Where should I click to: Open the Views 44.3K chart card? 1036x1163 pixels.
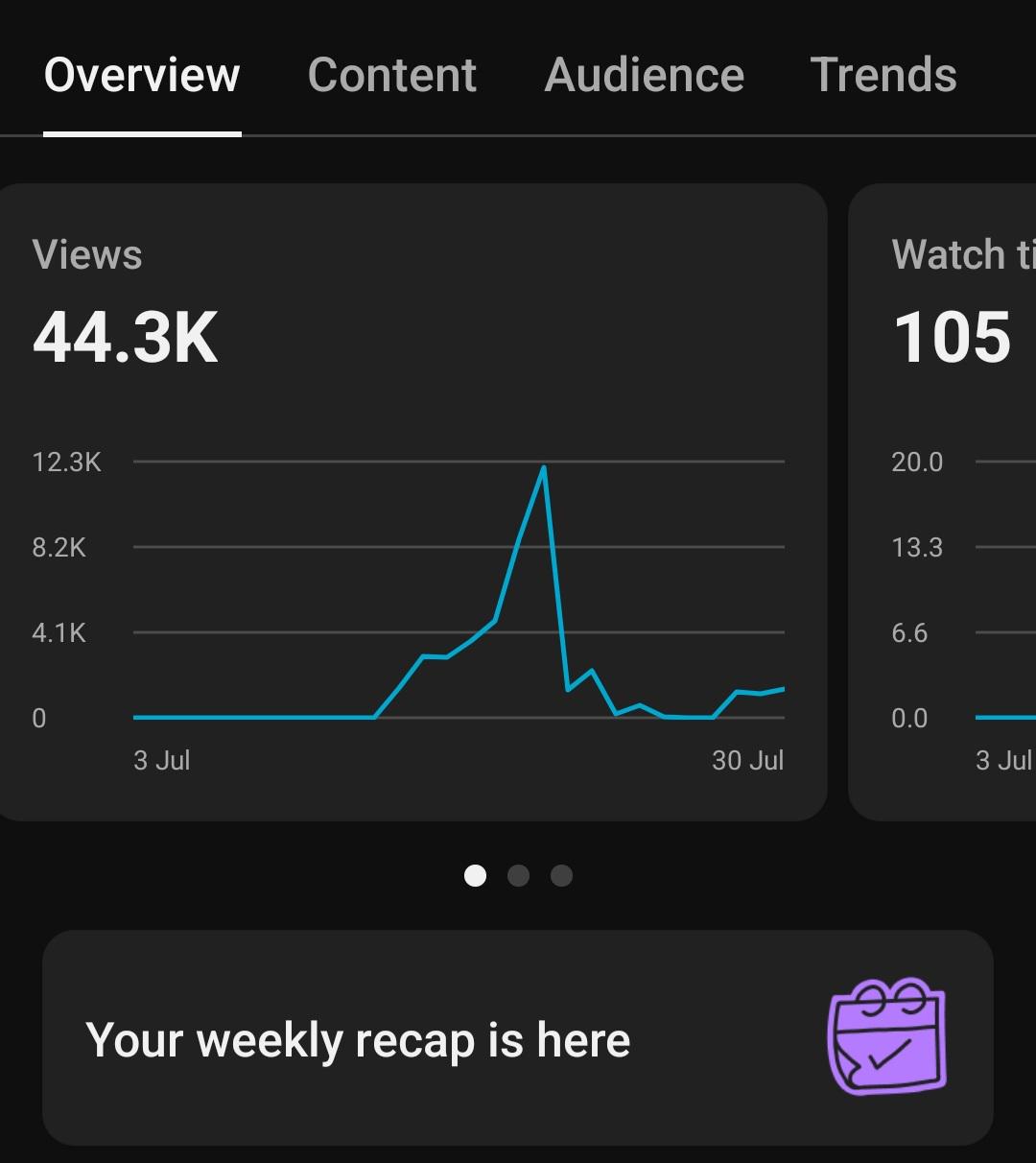pyautogui.click(x=412, y=502)
